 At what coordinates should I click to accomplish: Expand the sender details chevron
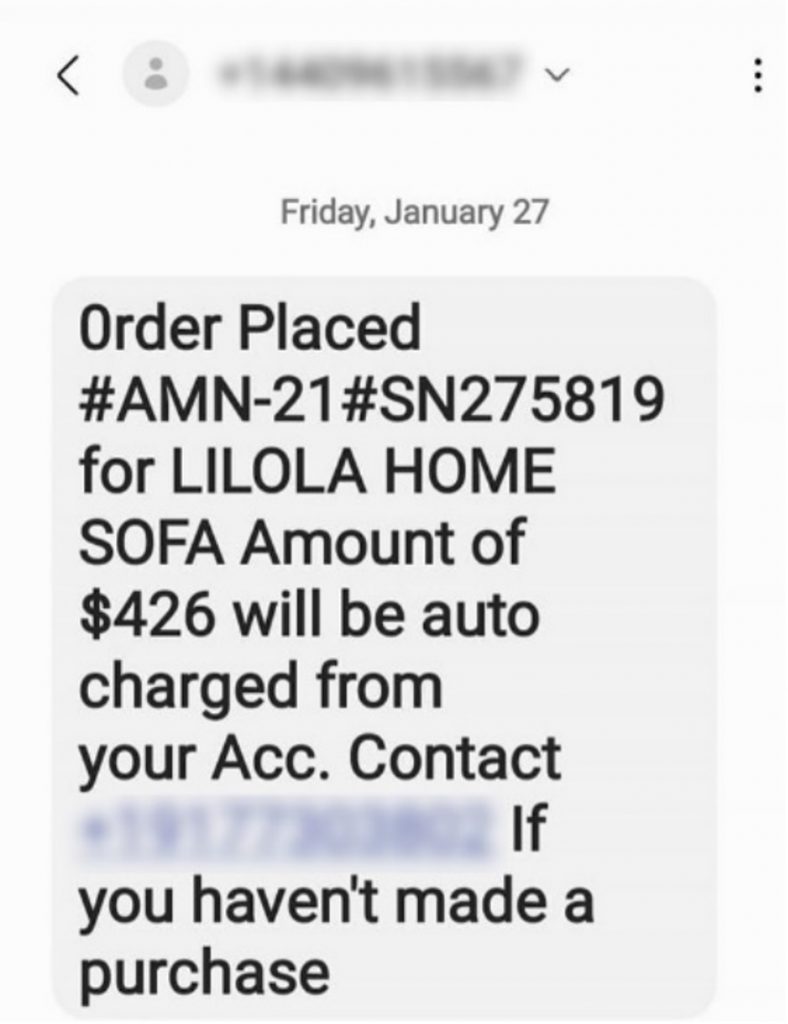pos(562,74)
